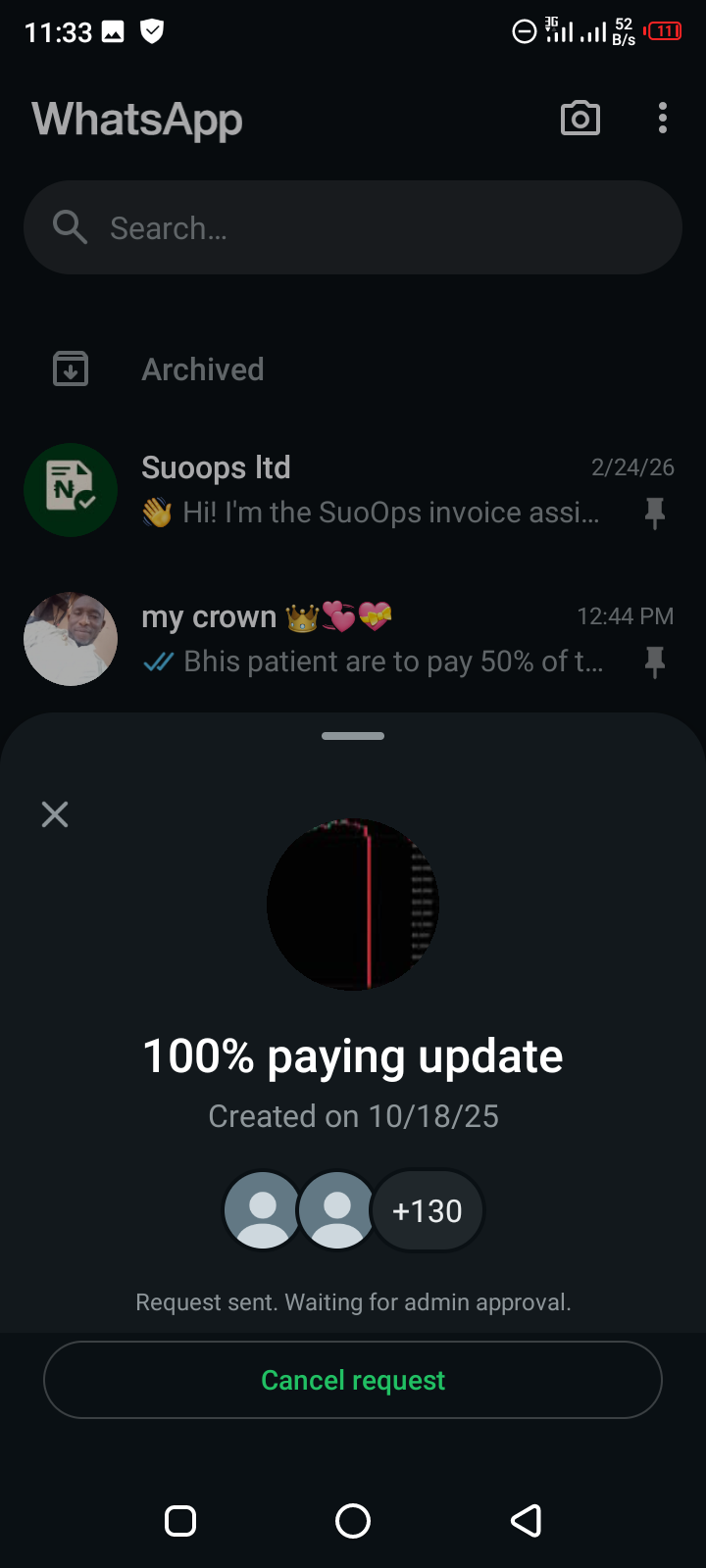This screenshot has width=706, height=1568.
Task: Go to the home screen
Action: pos(353,1521)
